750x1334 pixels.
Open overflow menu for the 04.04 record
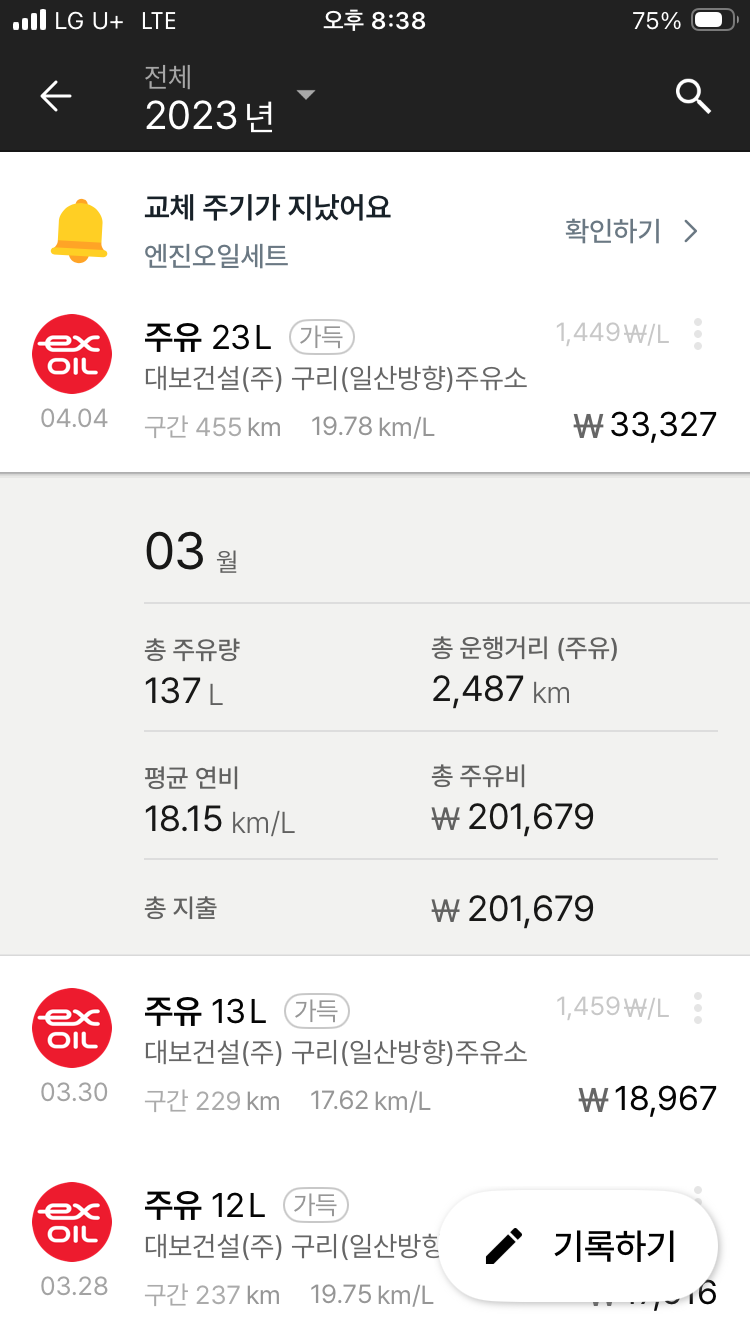tap(698, 334)
